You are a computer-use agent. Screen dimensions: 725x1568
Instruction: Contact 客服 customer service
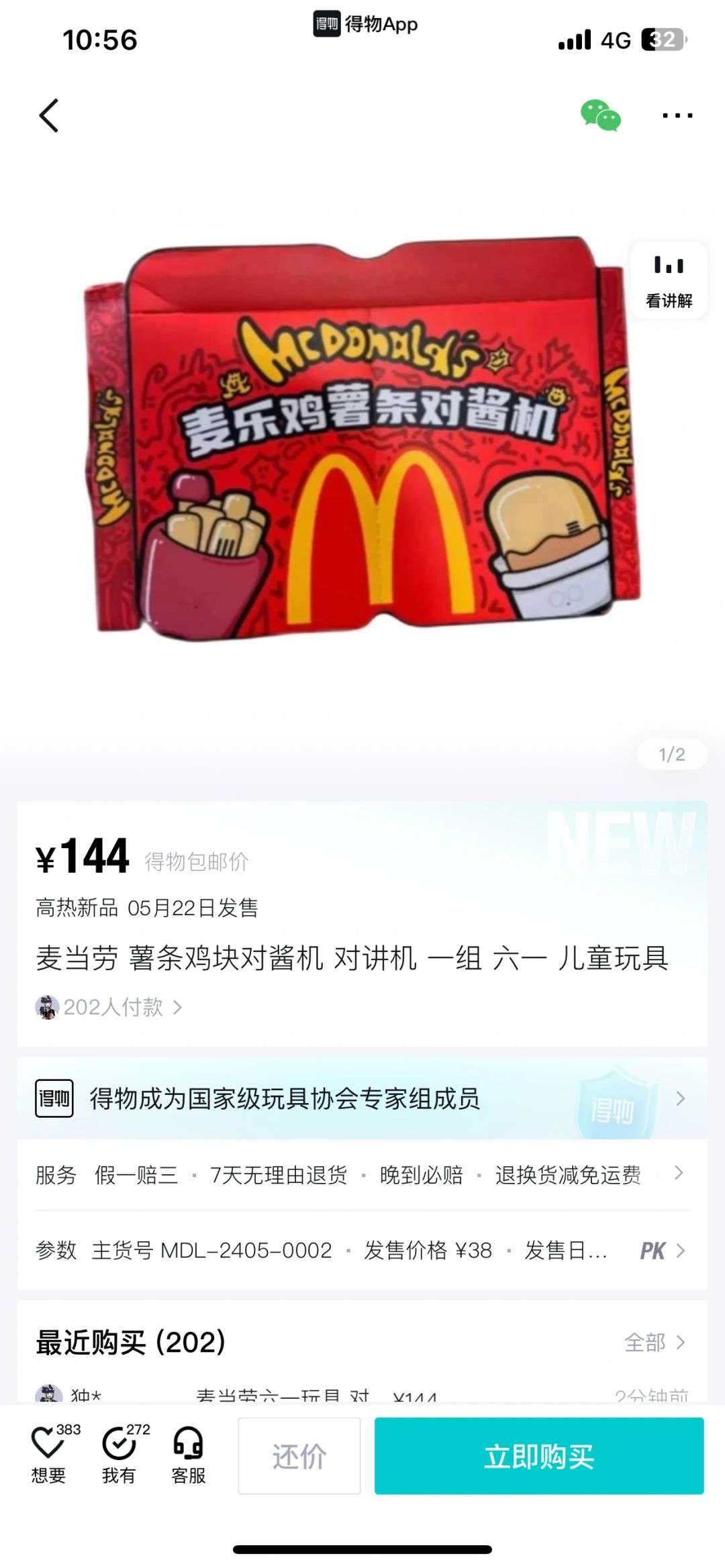pyautogui.click(x=189, y=1455)
